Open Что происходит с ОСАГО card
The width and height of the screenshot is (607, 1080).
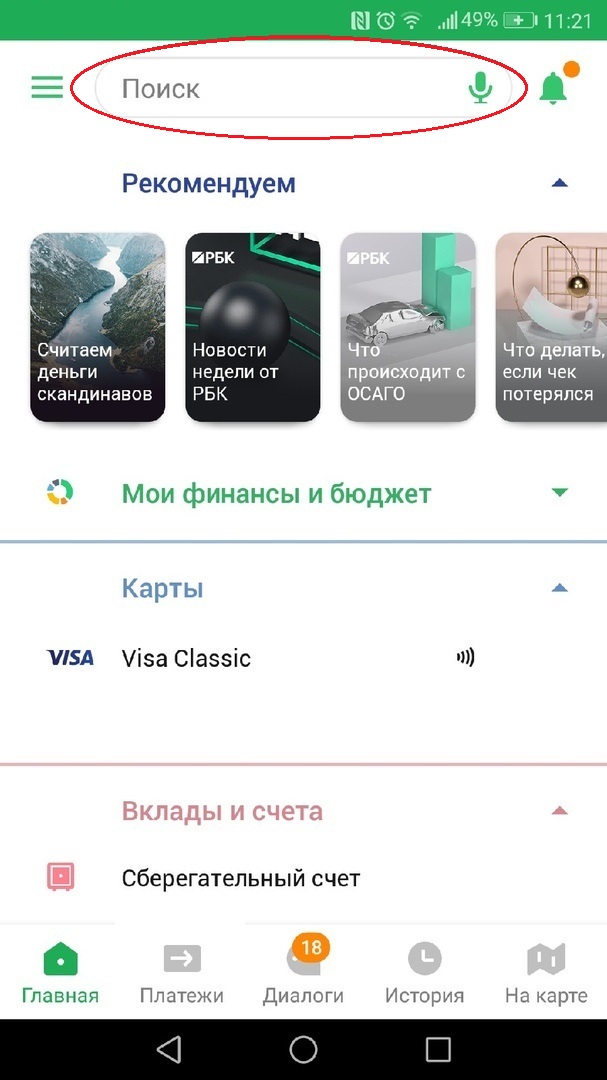pyautogui.click(x=407, y=327)
